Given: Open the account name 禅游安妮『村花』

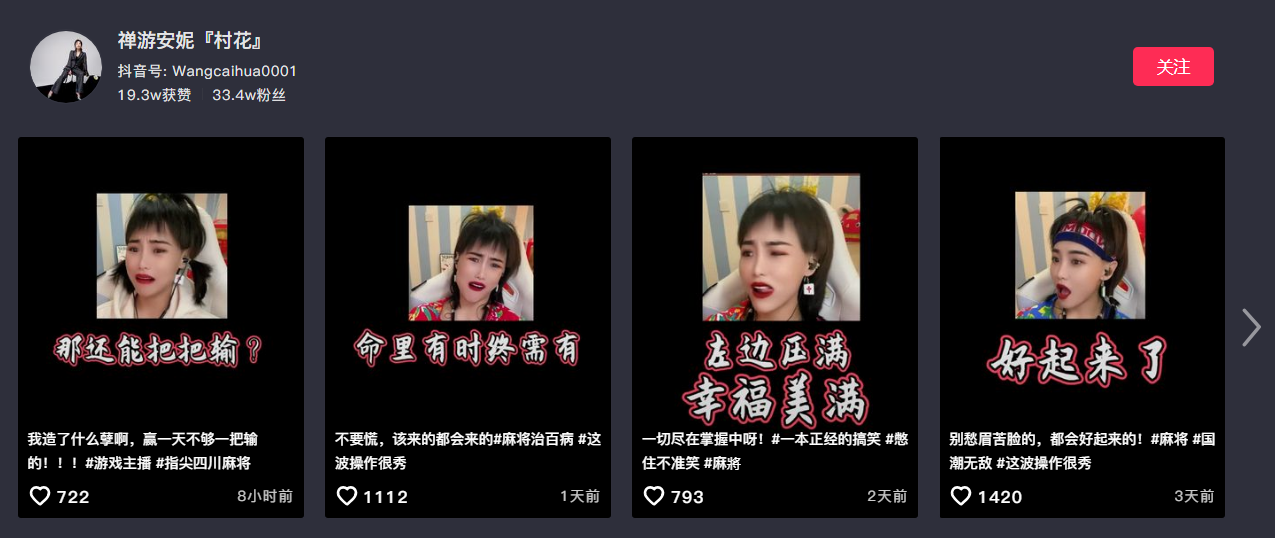Looking at the screenshot, I should coord(189,42).
